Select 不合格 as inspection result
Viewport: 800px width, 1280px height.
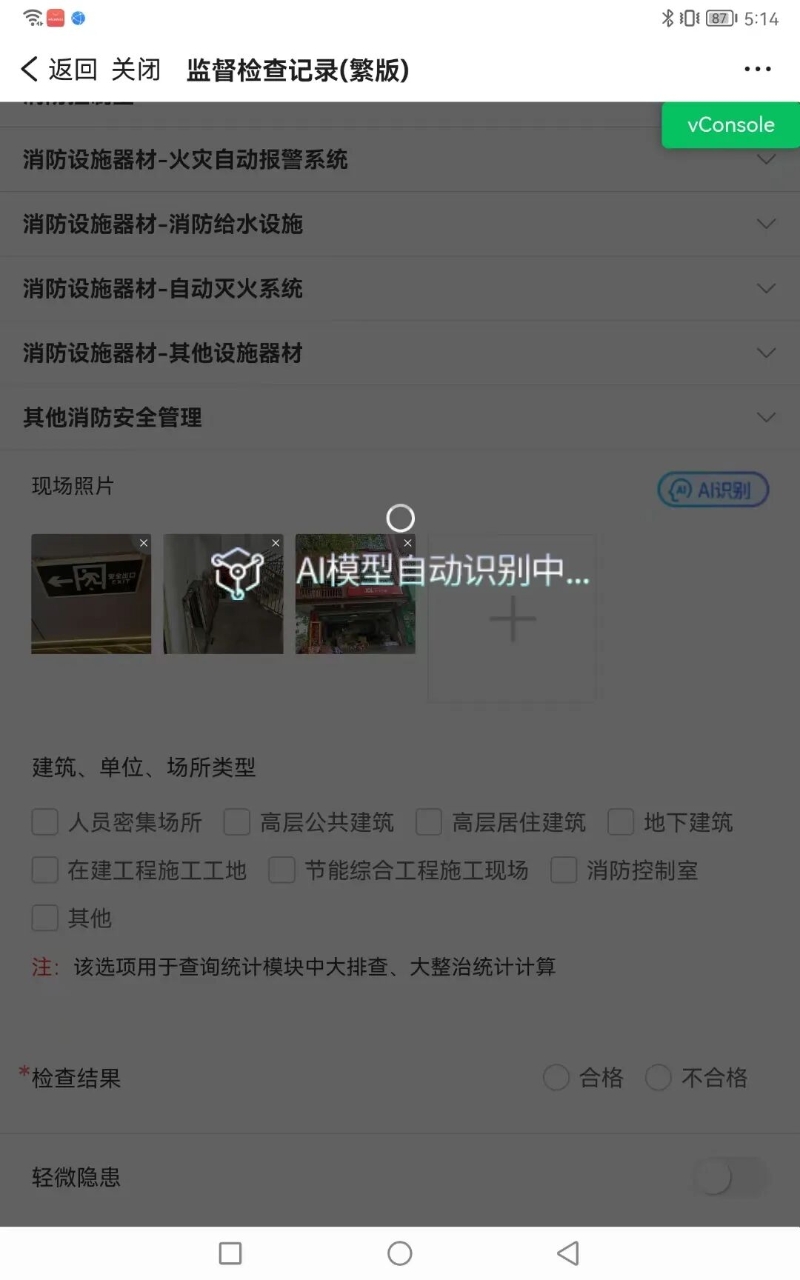(658, 1078)
